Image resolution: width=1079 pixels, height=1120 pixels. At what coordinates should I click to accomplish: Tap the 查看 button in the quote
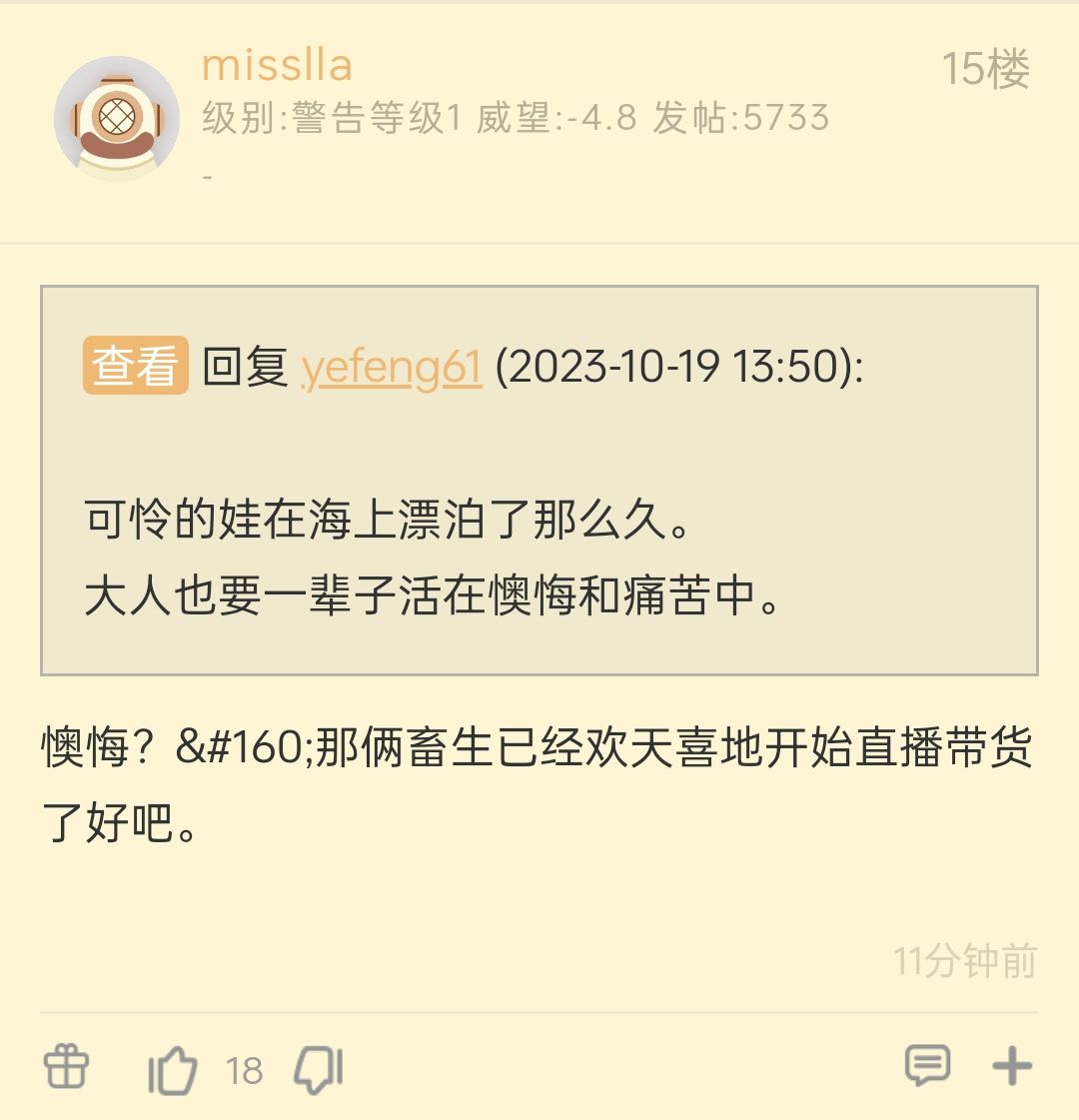click(x=136, y=366)
